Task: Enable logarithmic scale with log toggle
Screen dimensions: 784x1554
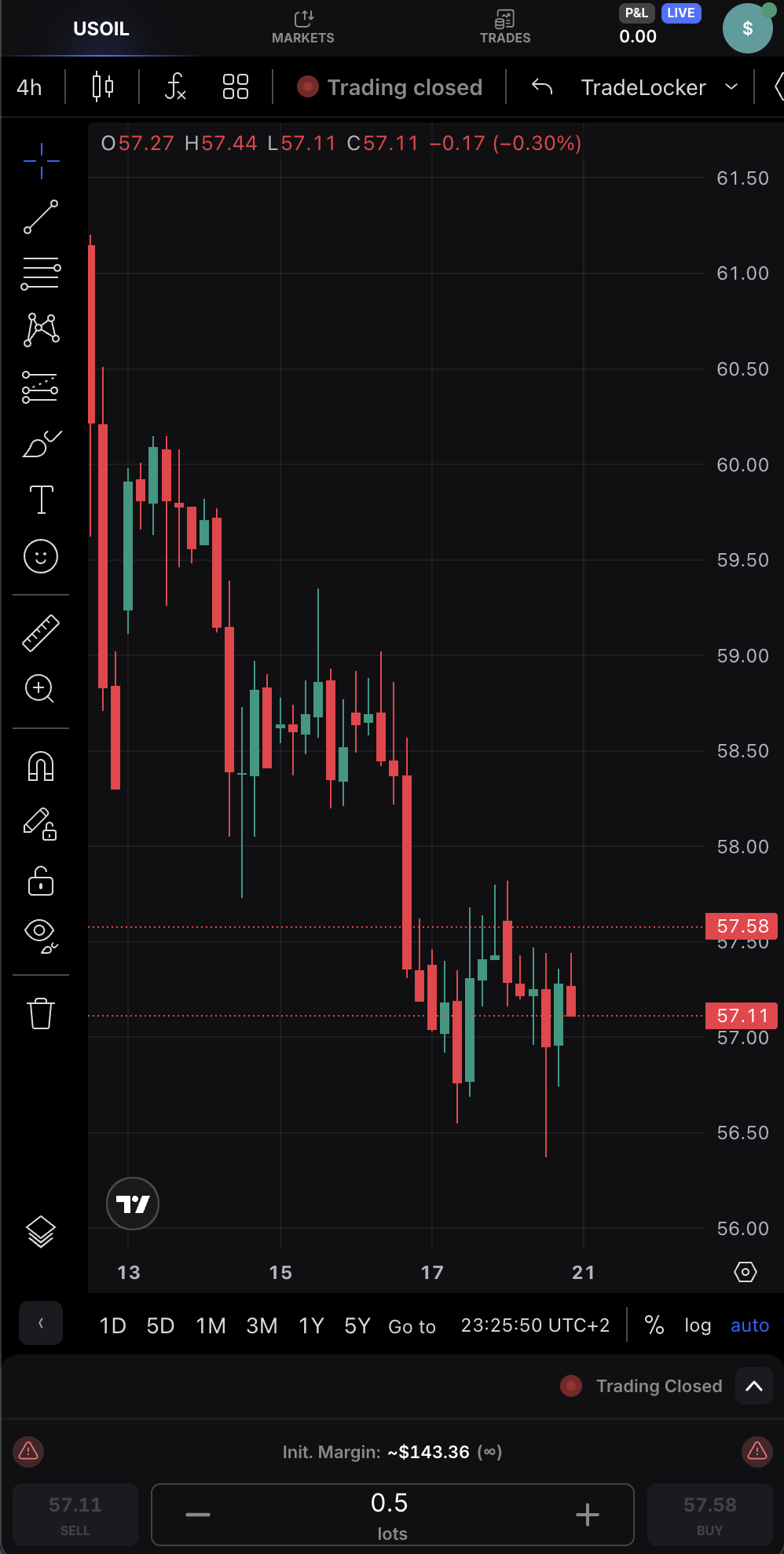Action: tap(697, 1325)
